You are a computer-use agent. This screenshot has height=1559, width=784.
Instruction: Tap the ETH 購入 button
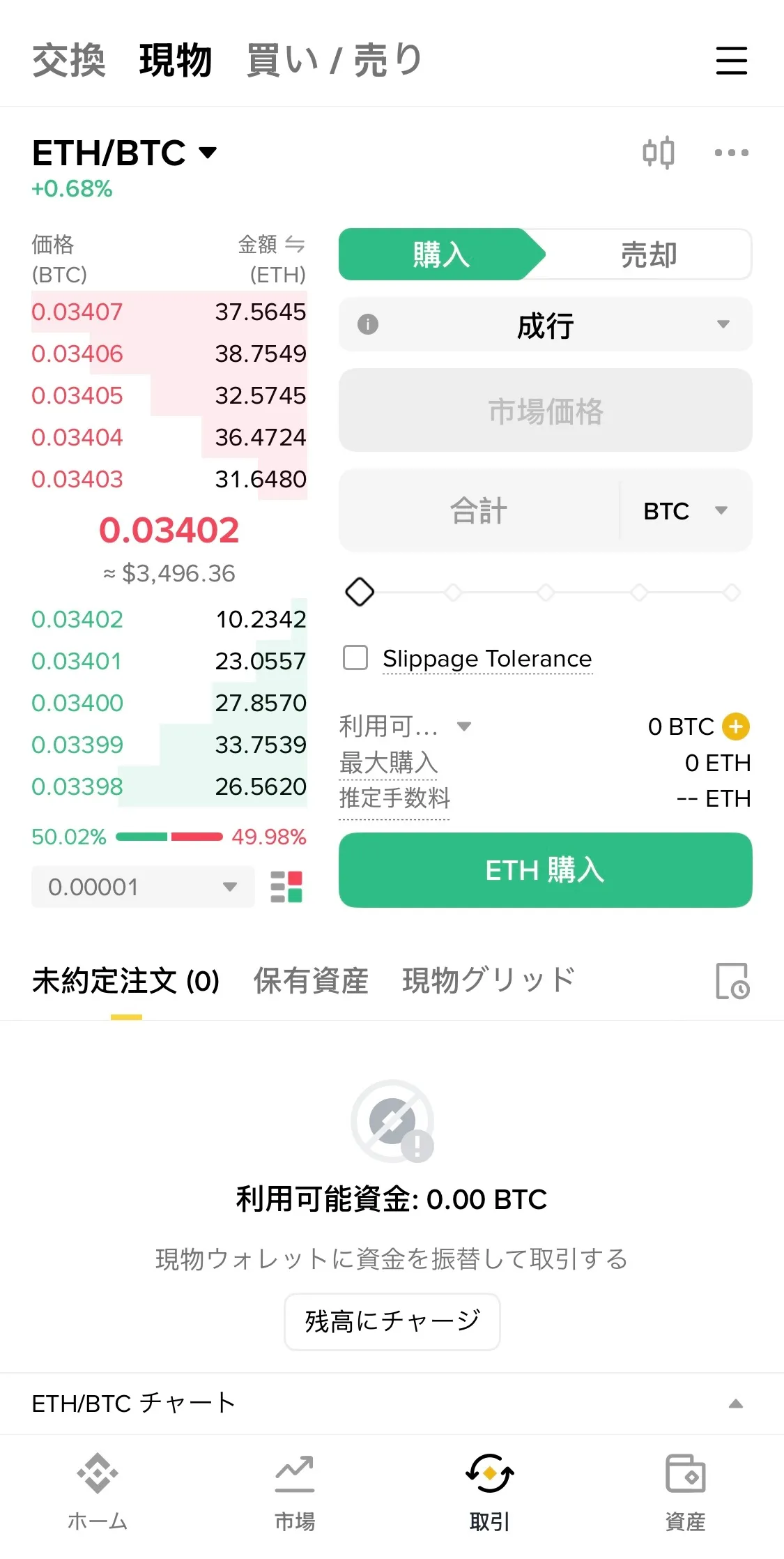pyautogui.click(x=545, y=870)
